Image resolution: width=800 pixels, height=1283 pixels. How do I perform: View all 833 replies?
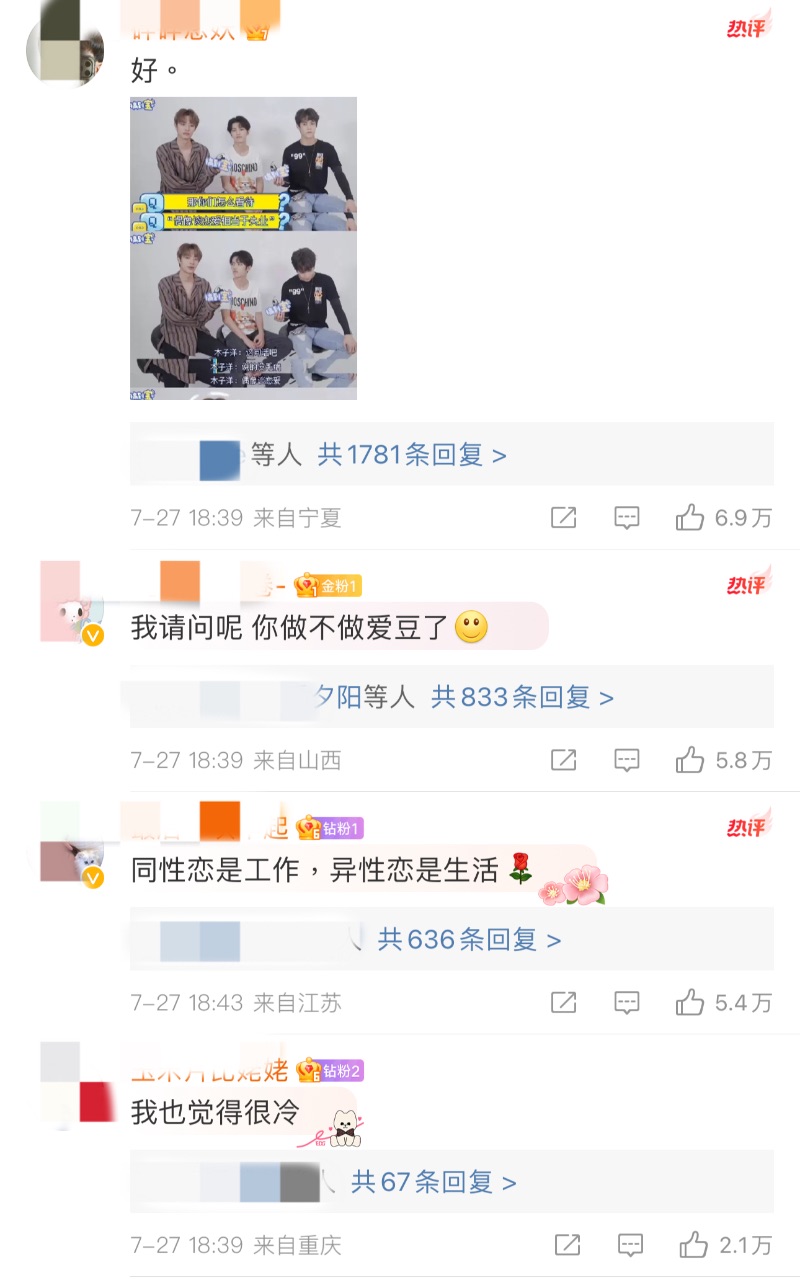tap(522, 697)
